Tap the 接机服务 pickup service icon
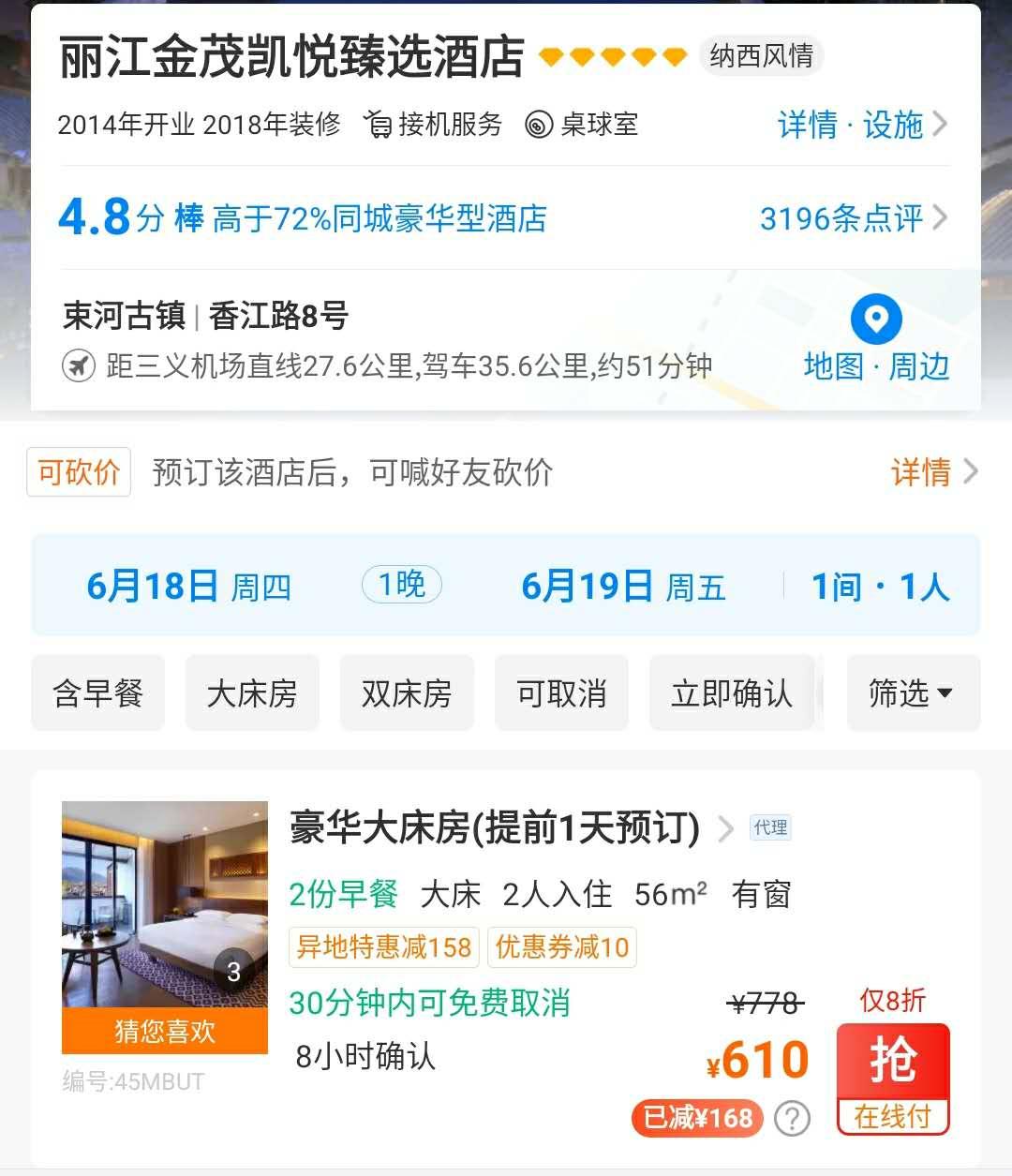The width and height of the screenshot is (1012, 1176). tap(379, 124)
